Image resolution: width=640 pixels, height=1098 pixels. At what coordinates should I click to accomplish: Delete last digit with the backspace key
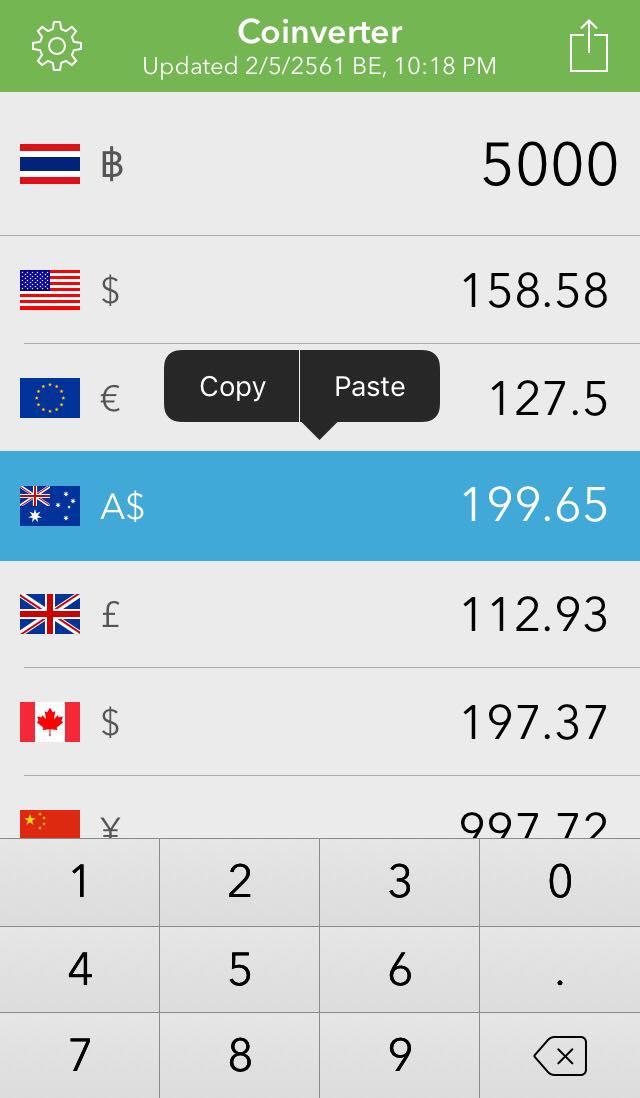click(x=560, y=1055)
